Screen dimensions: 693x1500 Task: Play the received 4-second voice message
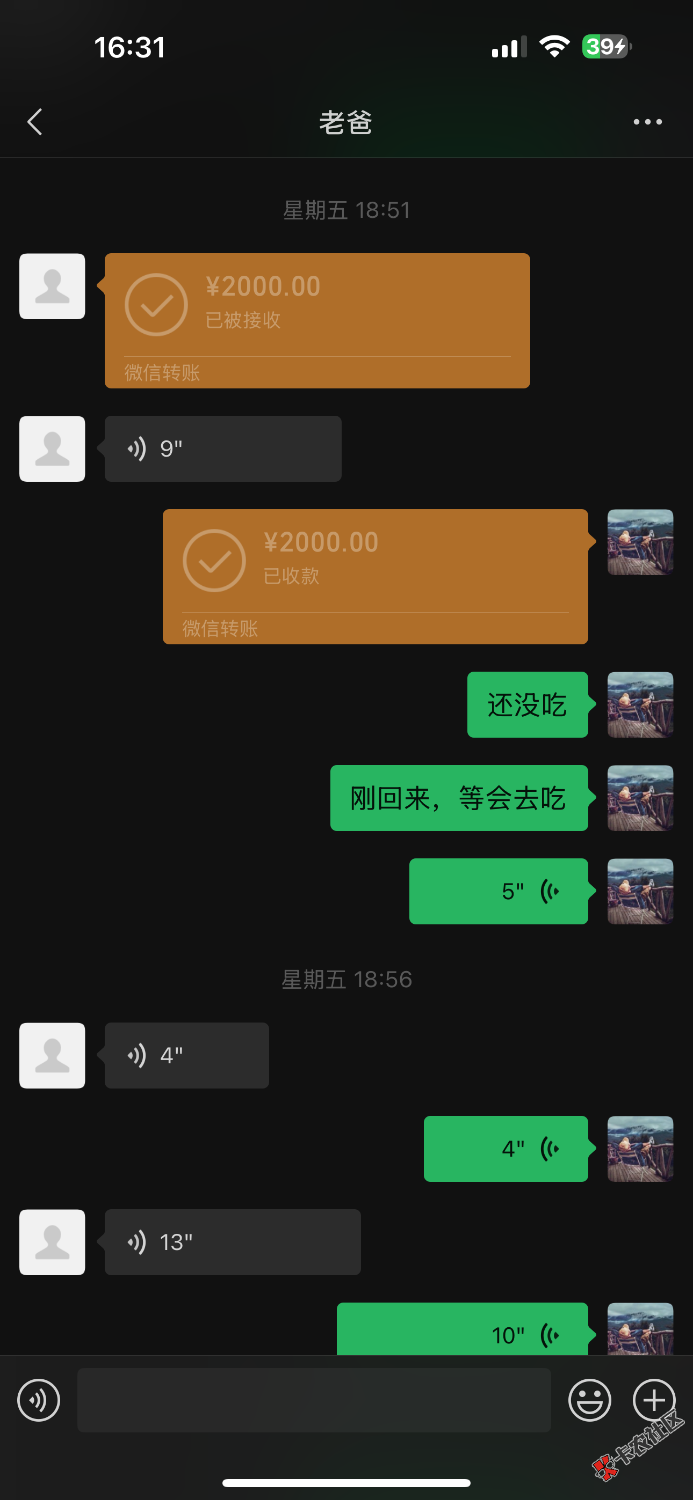click(x=187, y=1055)
